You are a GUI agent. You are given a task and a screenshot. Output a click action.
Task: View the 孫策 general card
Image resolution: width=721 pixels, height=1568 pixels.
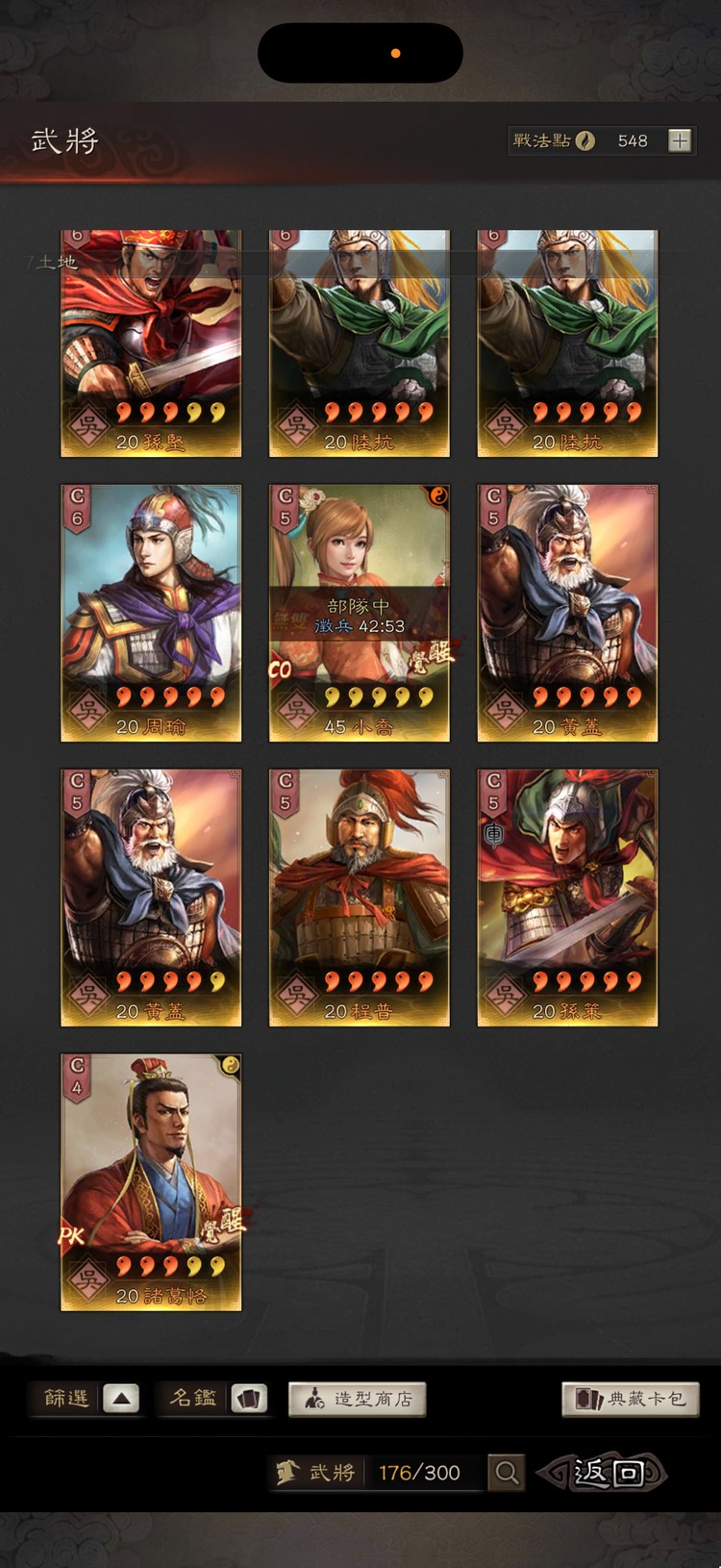[567, 898]
